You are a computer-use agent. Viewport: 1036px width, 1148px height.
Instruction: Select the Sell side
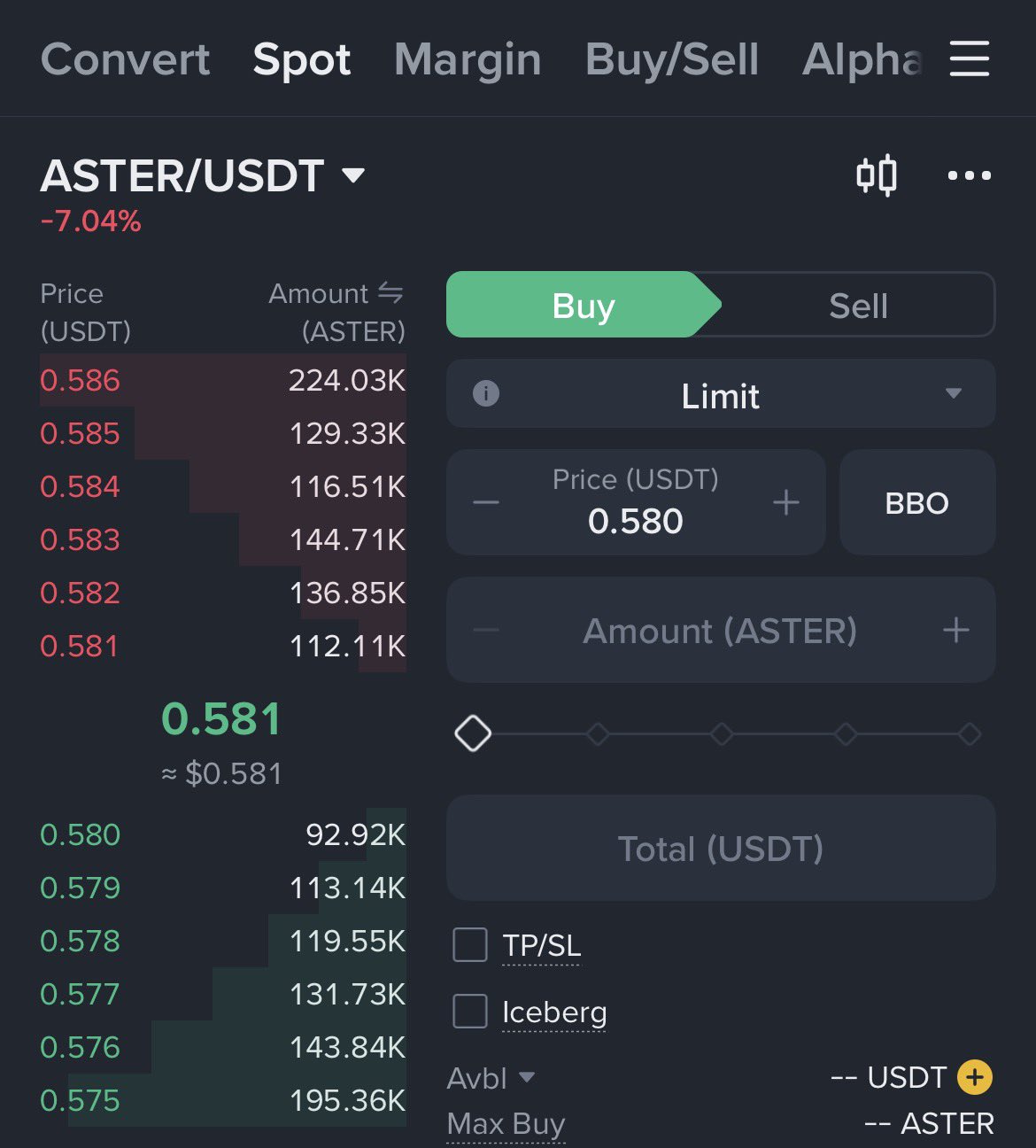tap(857, 306)
